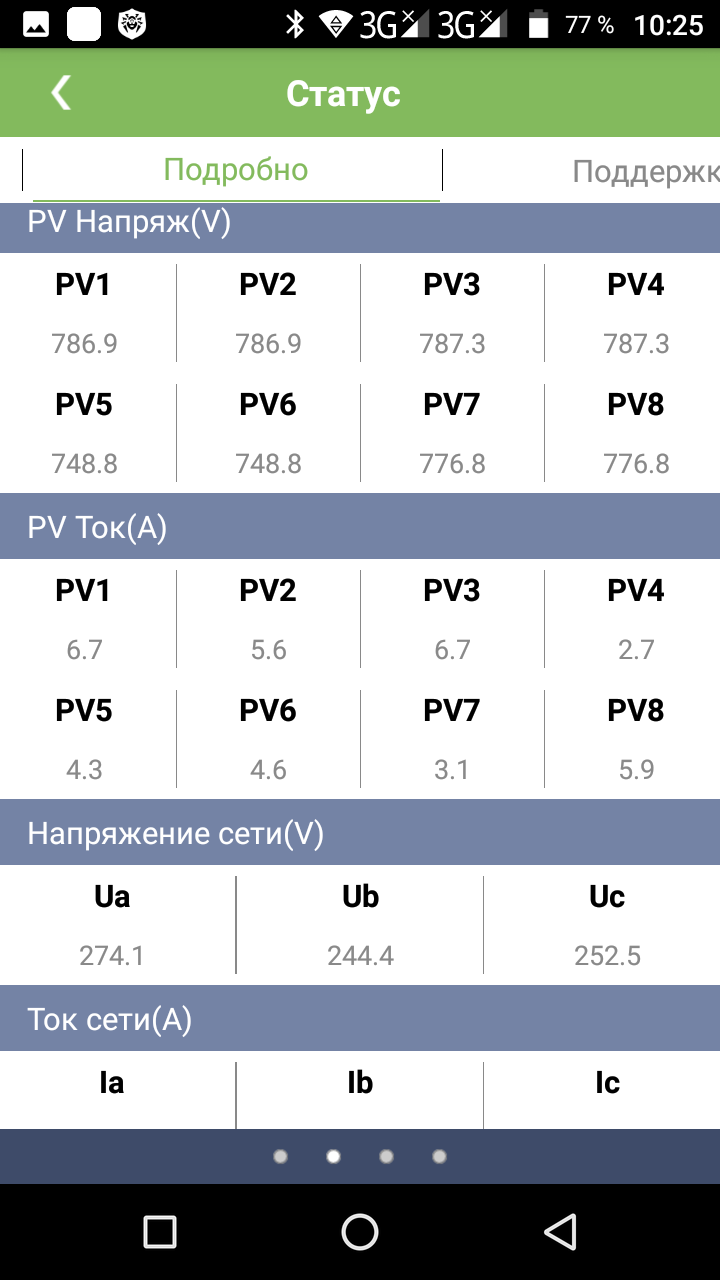720x1280 pixels.
Task: Select the Подробно tab
Action: pyautogui.click(x=236, y=170)
